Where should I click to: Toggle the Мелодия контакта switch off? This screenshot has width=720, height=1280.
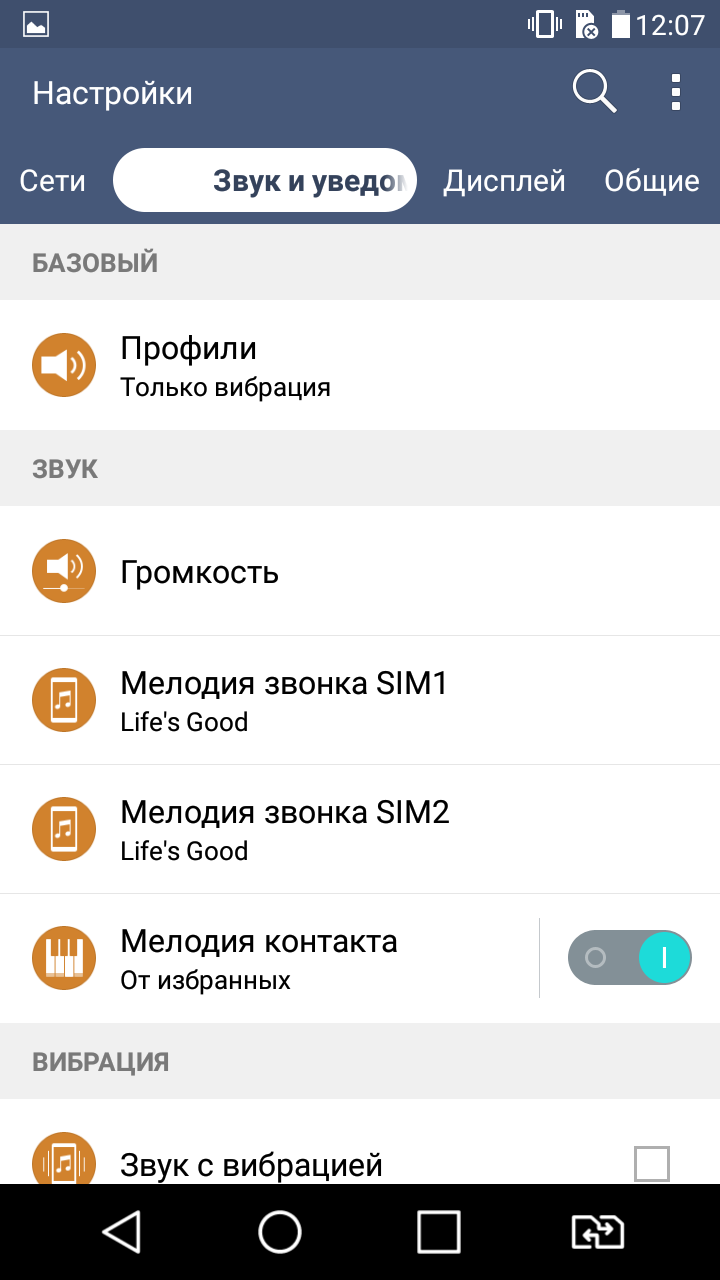pos(630,958)
